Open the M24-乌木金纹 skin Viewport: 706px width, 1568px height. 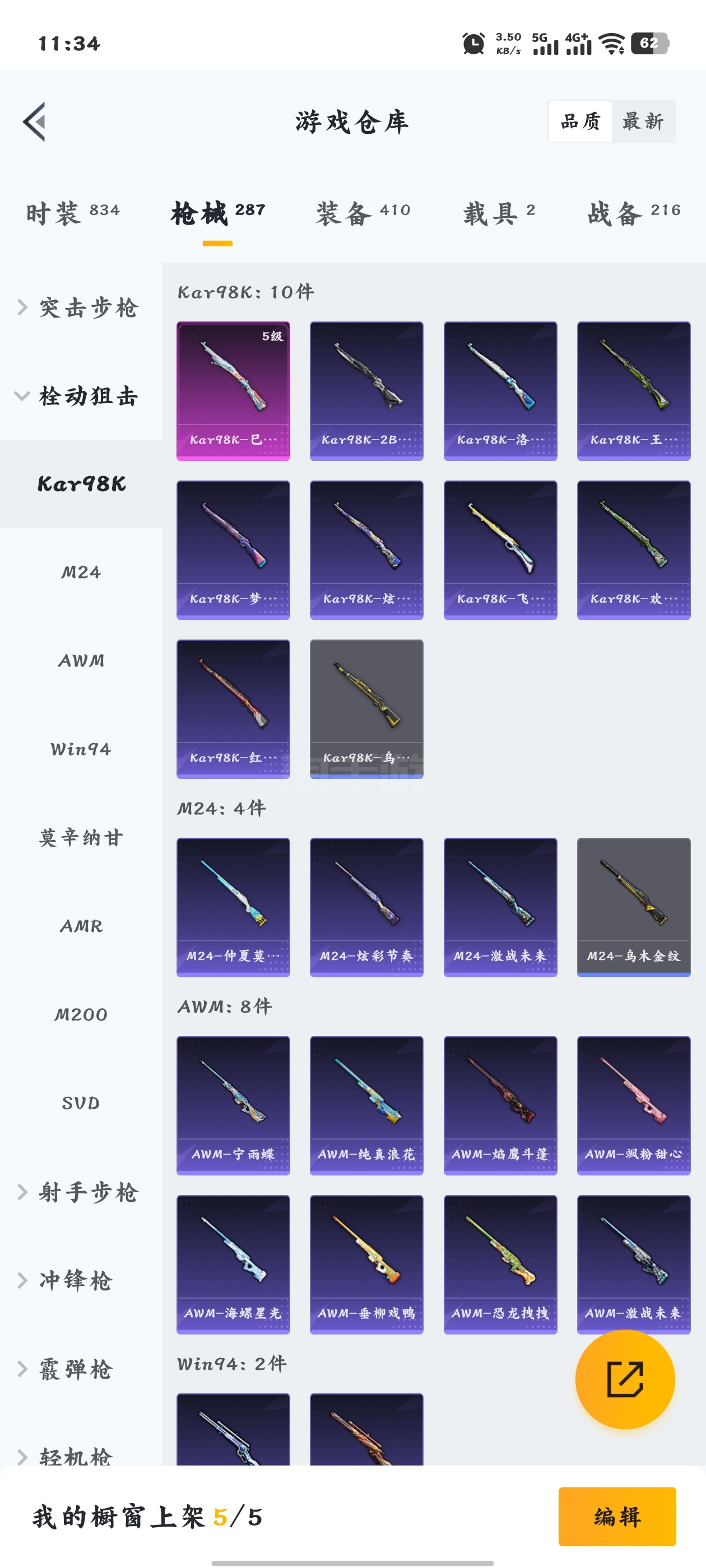pos(634,907)
